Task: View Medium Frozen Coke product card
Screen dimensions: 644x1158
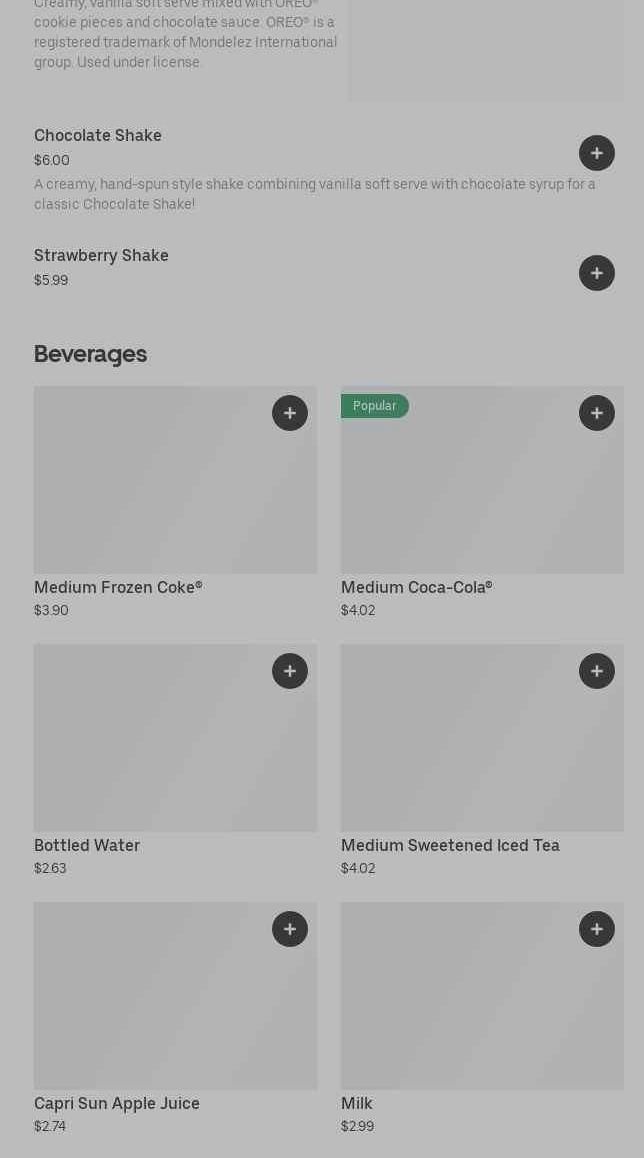Action: 150,490
